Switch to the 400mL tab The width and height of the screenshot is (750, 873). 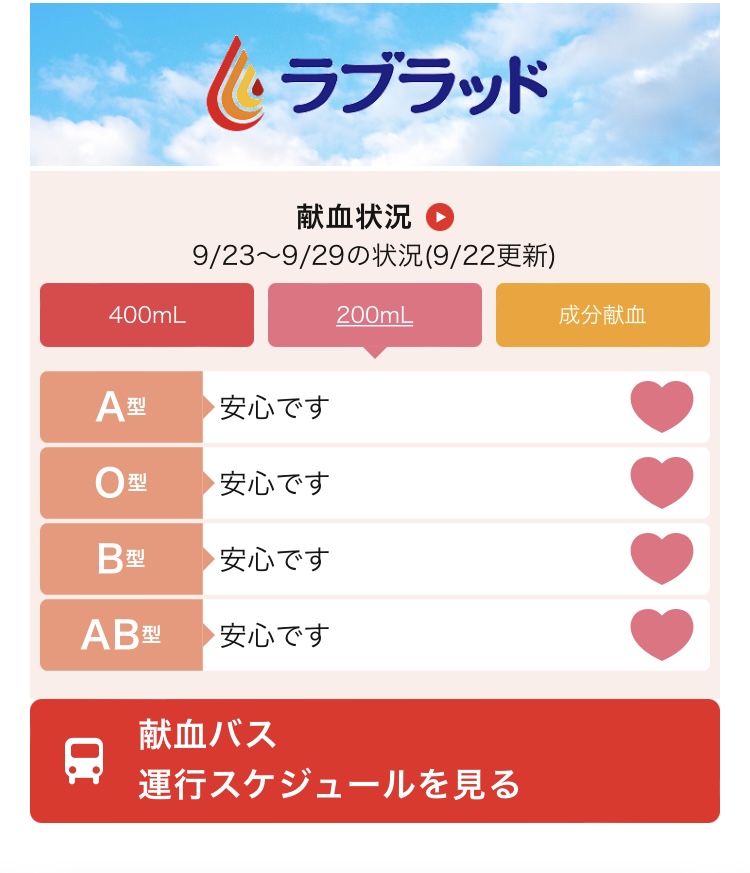(147, 315)
